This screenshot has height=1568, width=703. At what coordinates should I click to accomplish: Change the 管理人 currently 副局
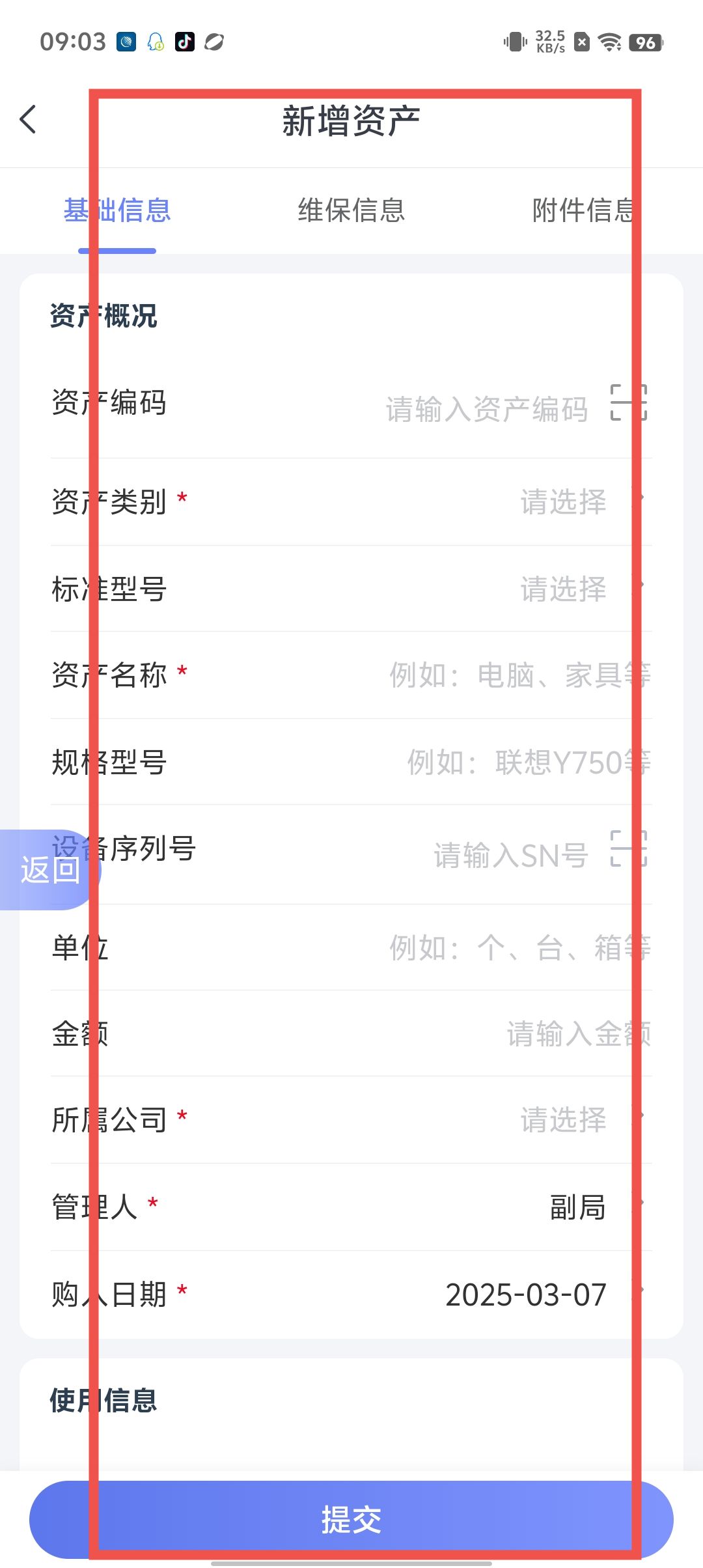click(x=578, y=1207)
